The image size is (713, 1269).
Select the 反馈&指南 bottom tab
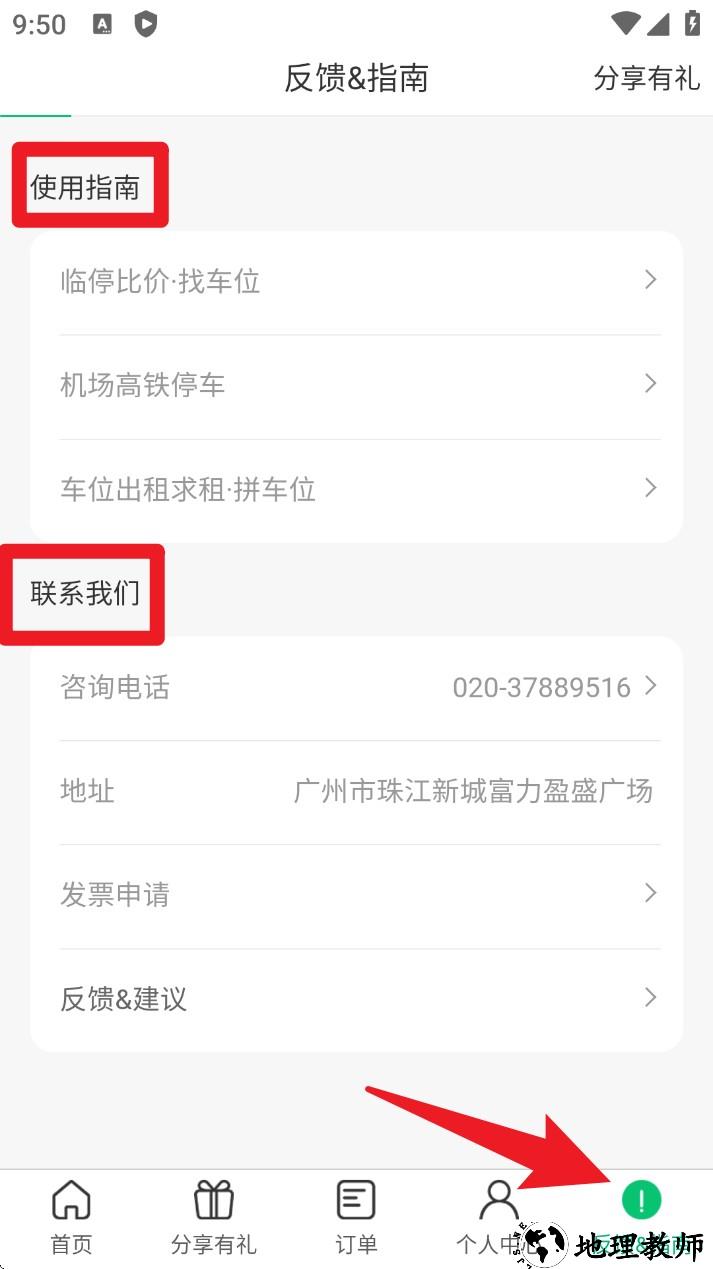pos(641,1212)
